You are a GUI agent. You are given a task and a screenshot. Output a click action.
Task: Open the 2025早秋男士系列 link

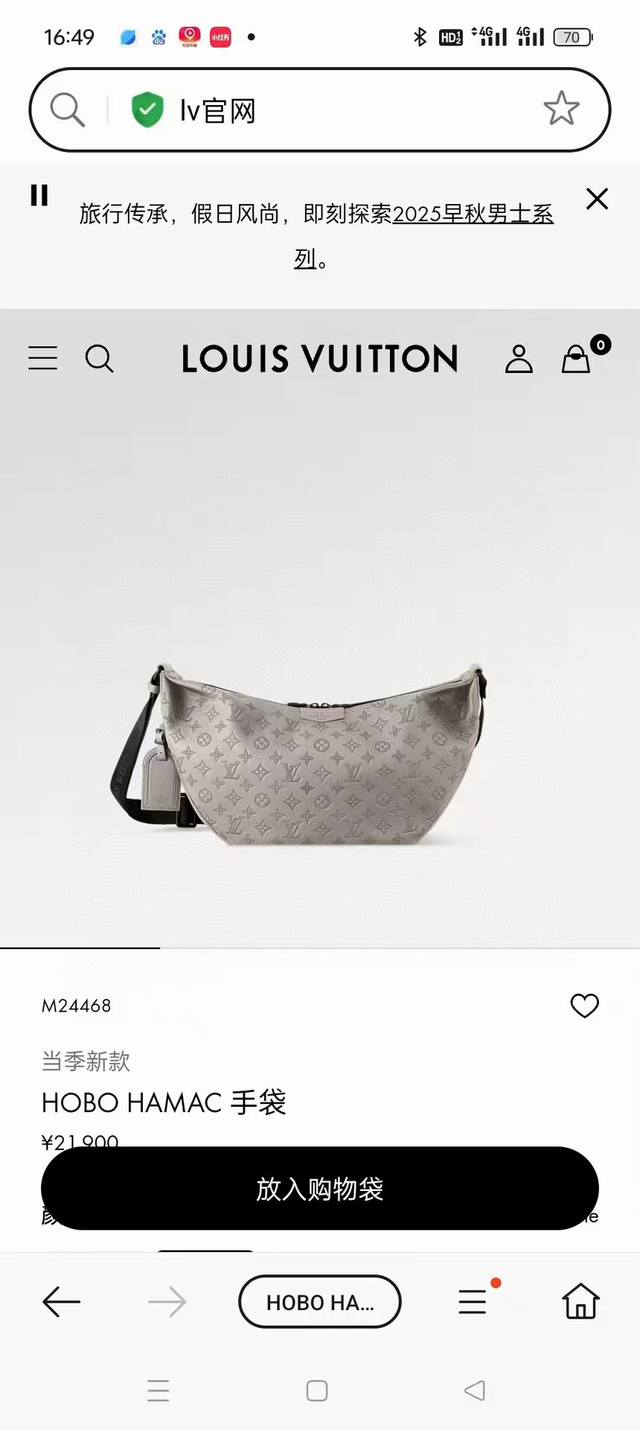pos(471,214)
